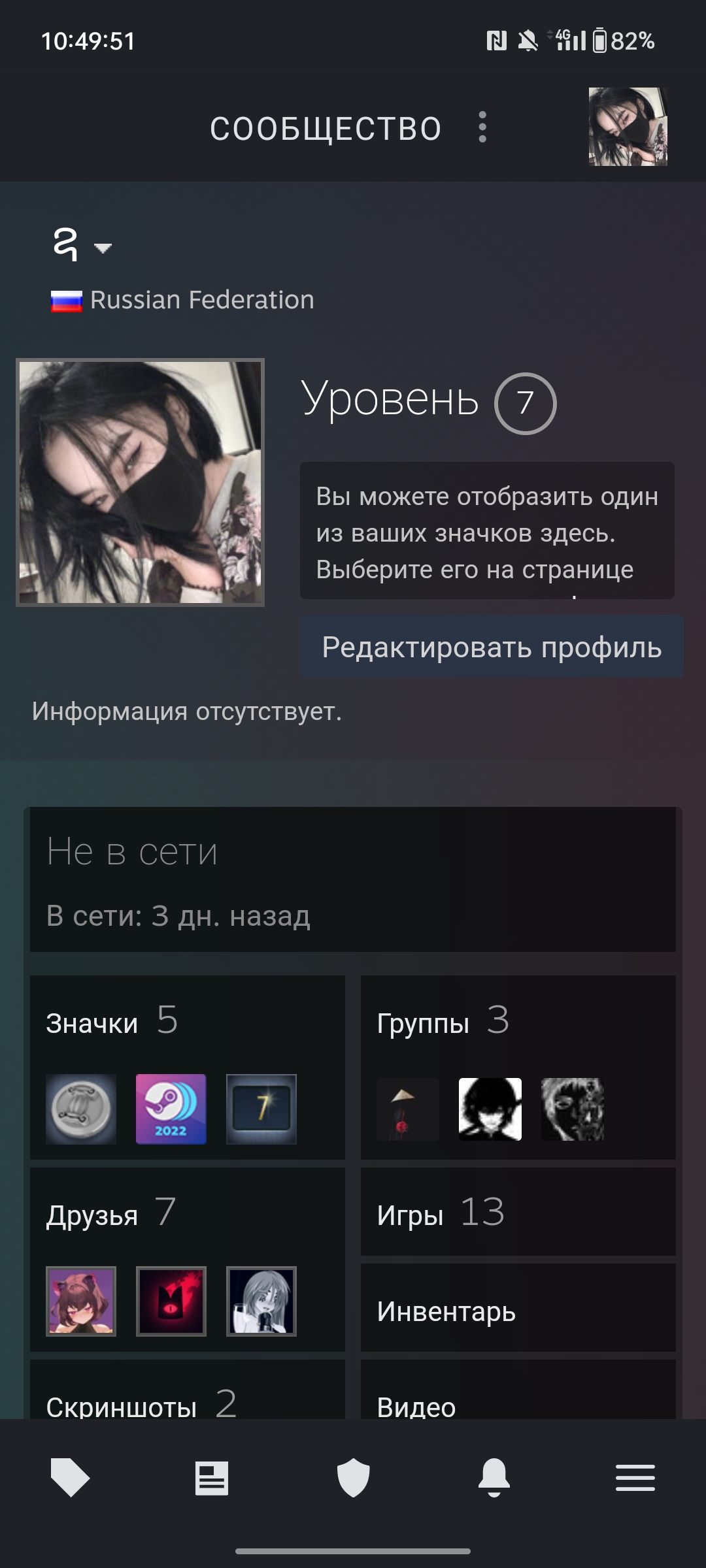Image resolution: width=706 pixels, height=1568 pixels.
Task: Open the three-dot overflow menu
Action: (x=482, y=127)
